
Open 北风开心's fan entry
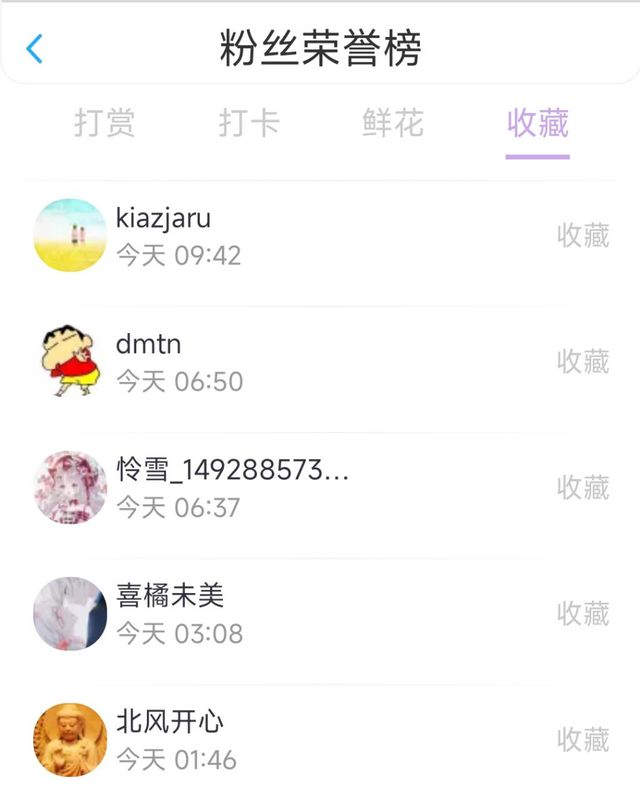coord(320,740)
